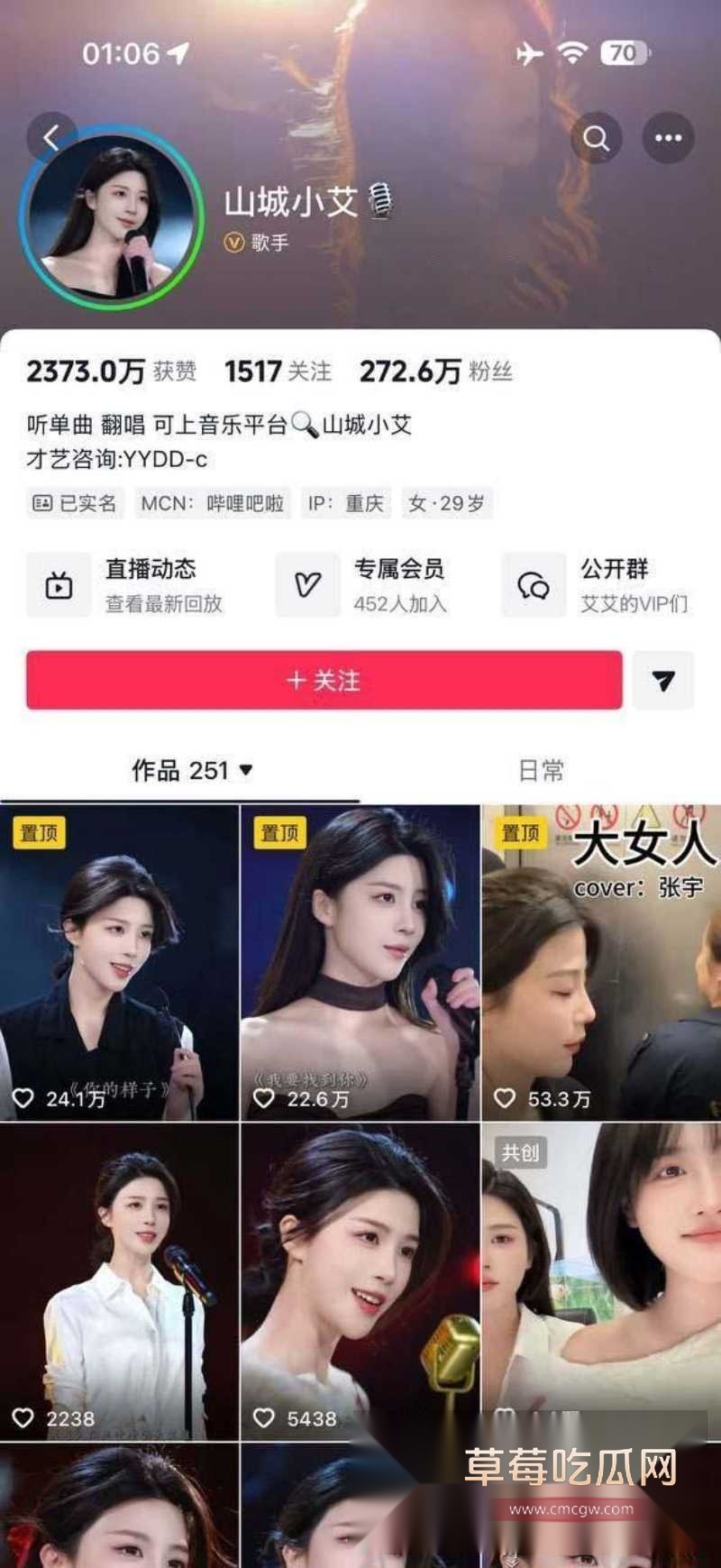The width and height of the screenshot is (721, 1568).
Task: Tap the 置顶 badge on the first video
Action: (x=37, y=835)
